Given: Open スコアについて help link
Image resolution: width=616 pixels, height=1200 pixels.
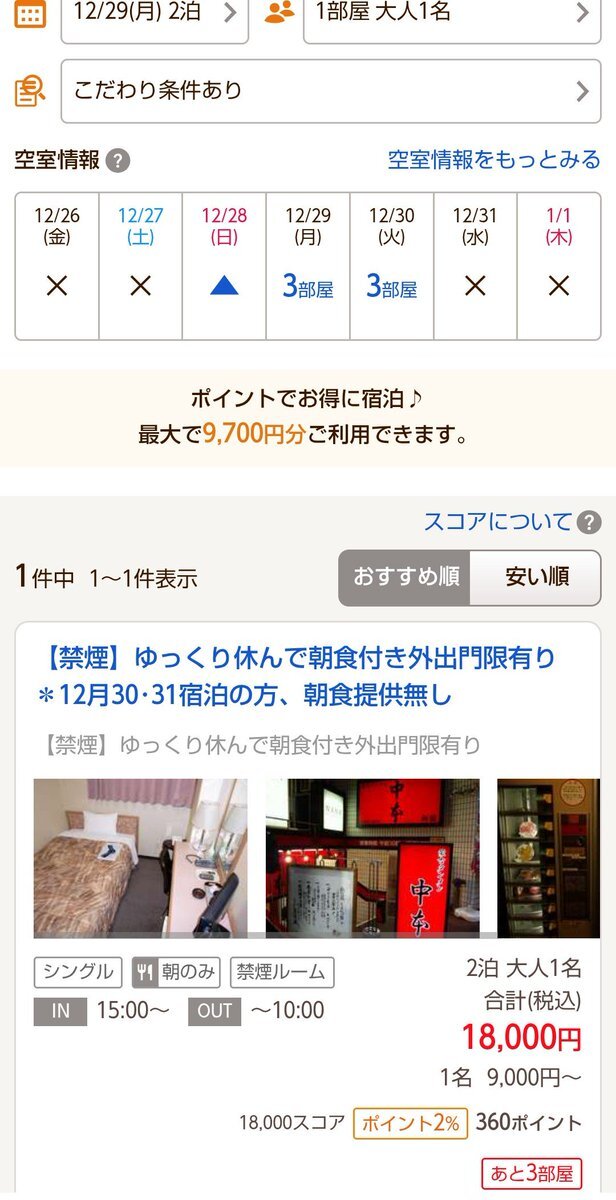Looking at the screenshot, I should [511, 521].
